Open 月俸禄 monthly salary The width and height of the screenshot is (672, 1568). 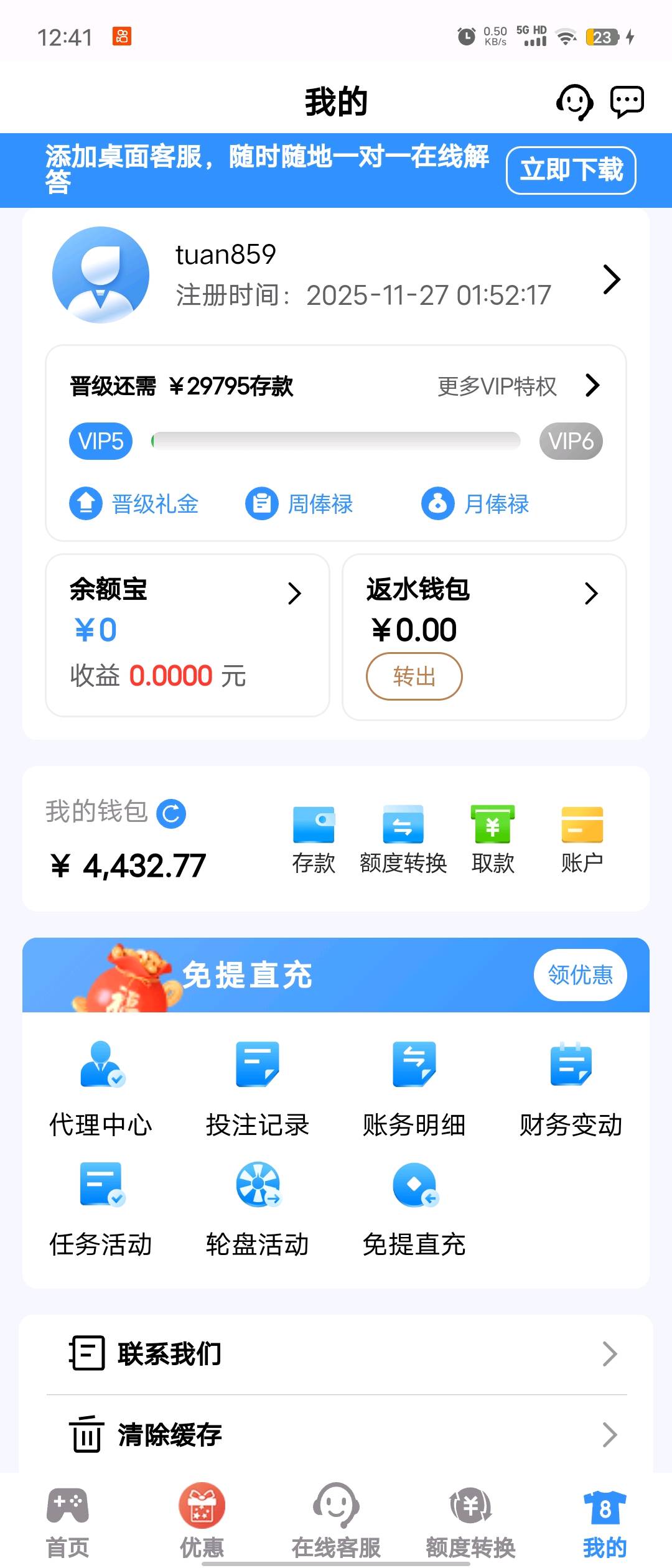click(475, 503)
